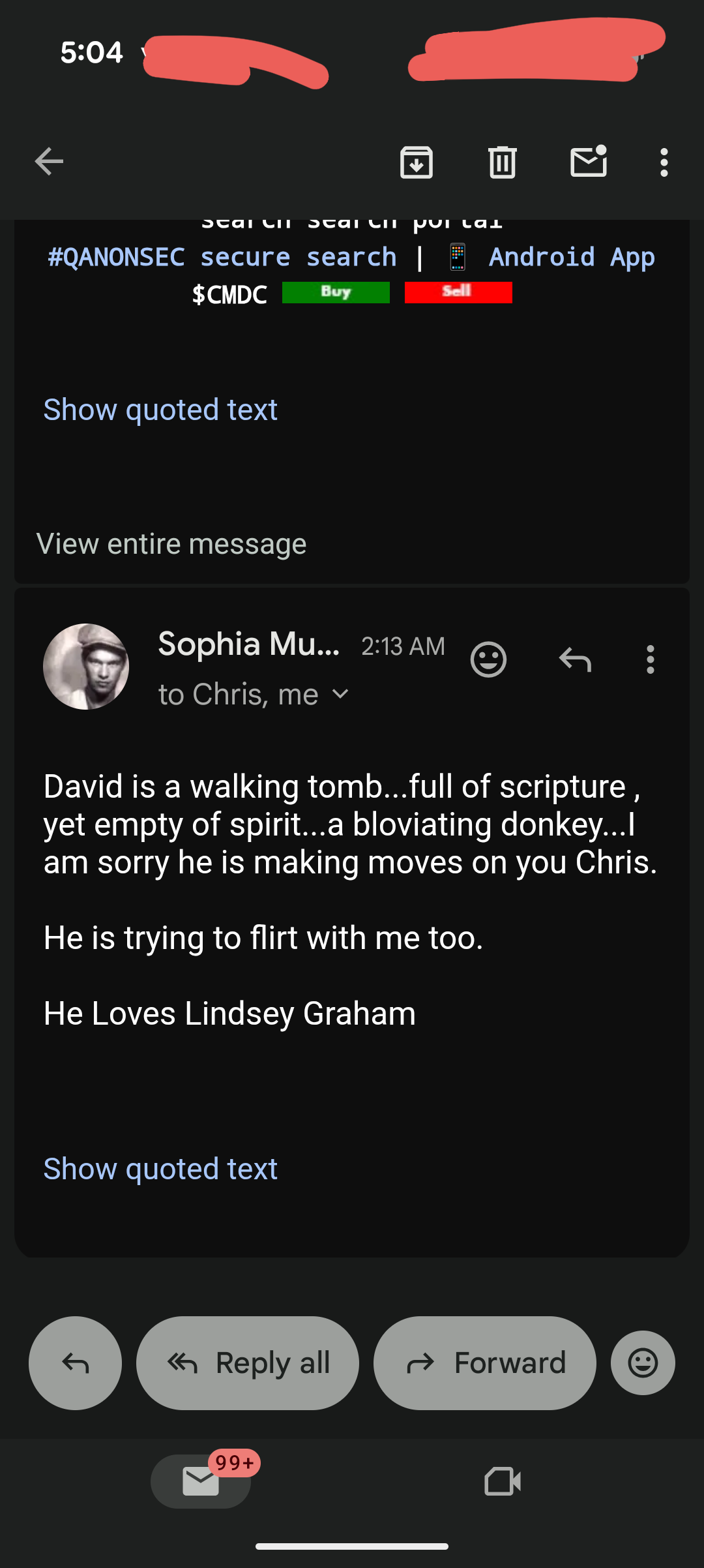
Task: Open the #QANONSEC secure search link
Action: coord(222,257)
